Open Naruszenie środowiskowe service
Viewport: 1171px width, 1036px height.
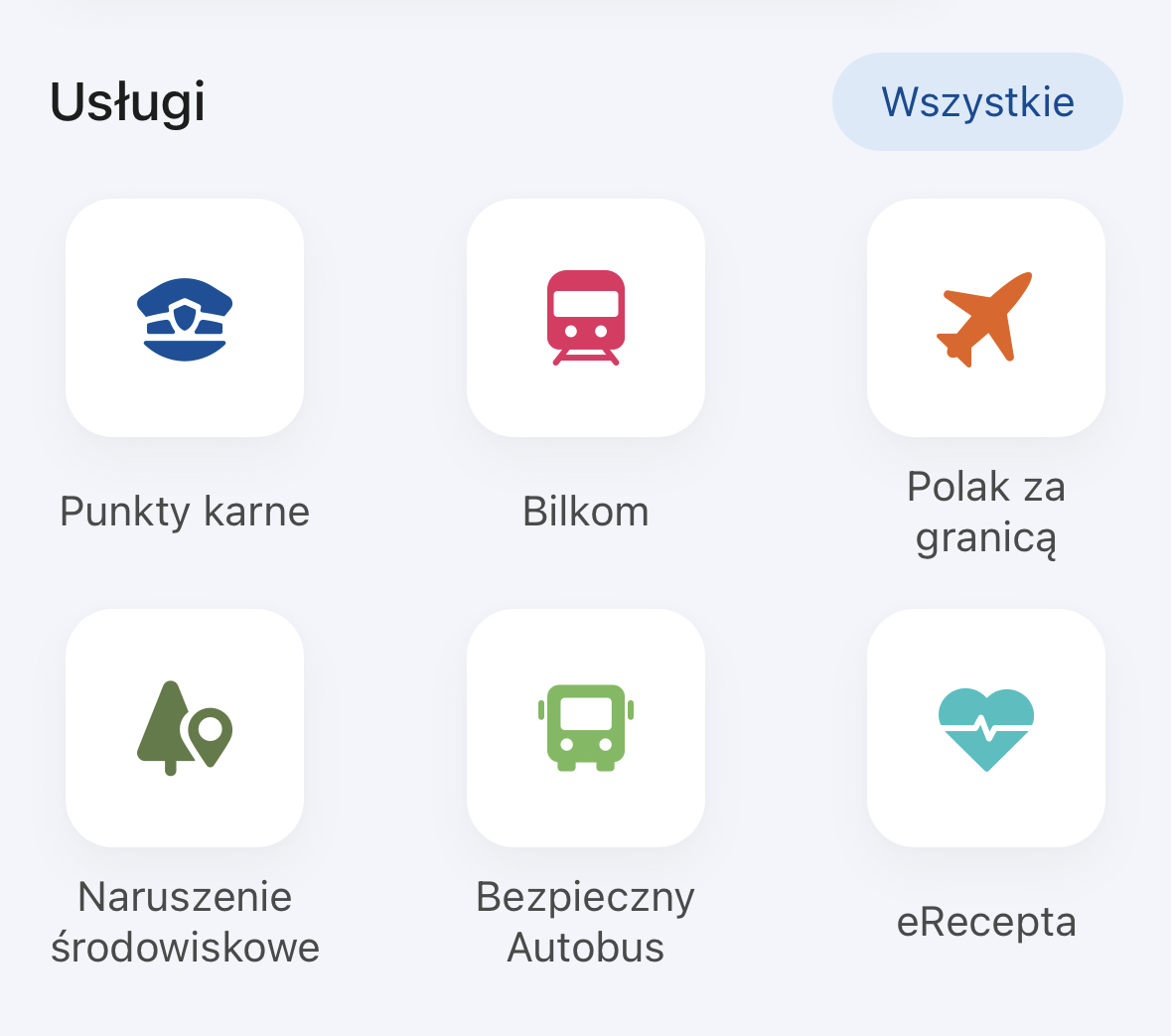pos(185,728)
